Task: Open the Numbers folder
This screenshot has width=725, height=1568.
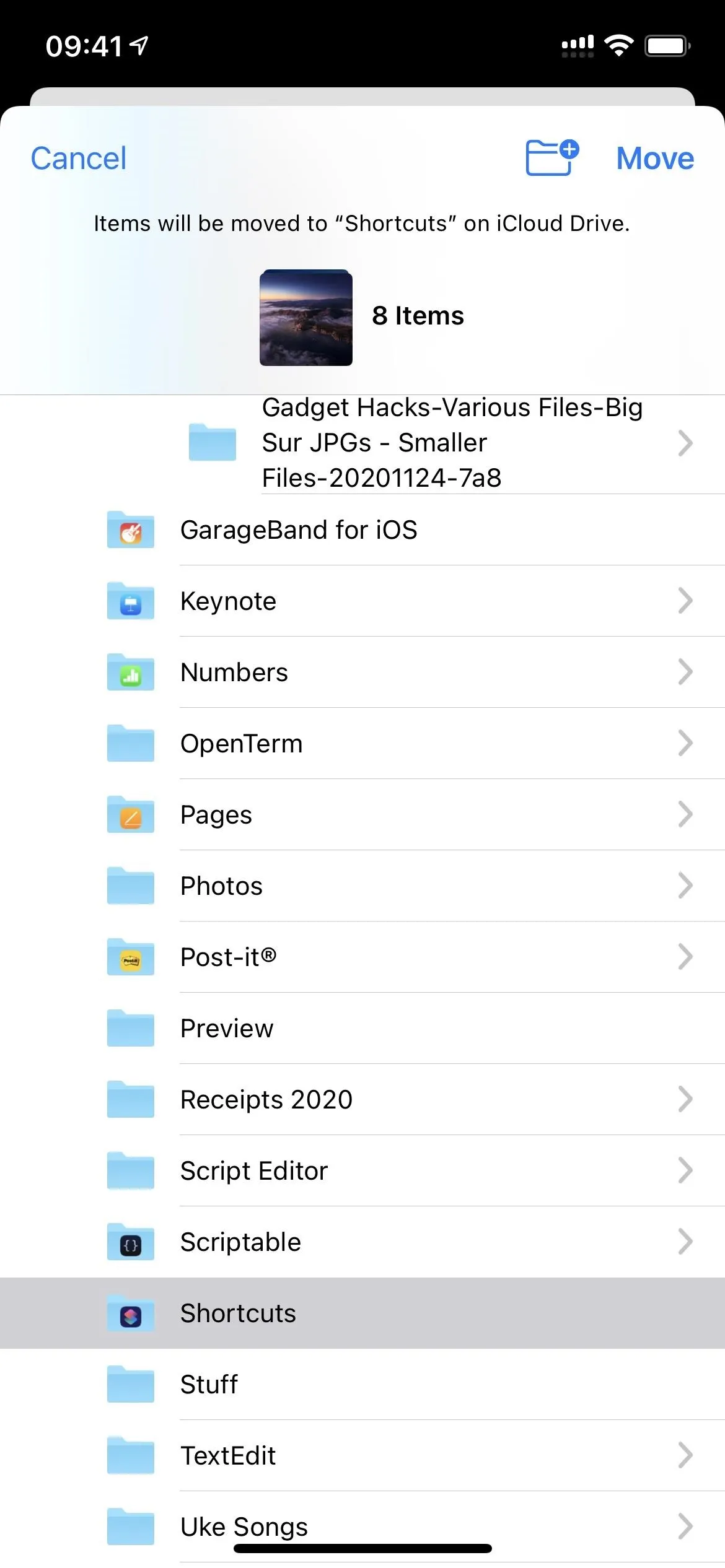Action: tap(362, 673)
